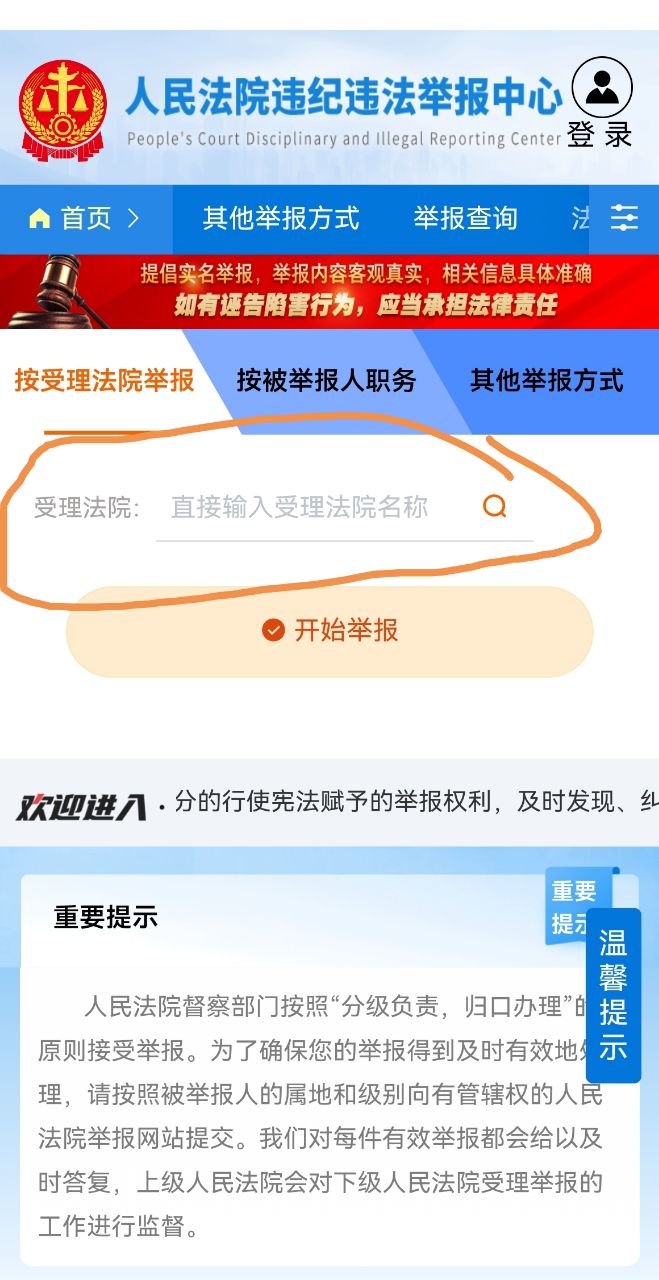Open the nav bar filter menu icon
The height and width of the screenshot is (1280, 659).
[x=624, y=218]
